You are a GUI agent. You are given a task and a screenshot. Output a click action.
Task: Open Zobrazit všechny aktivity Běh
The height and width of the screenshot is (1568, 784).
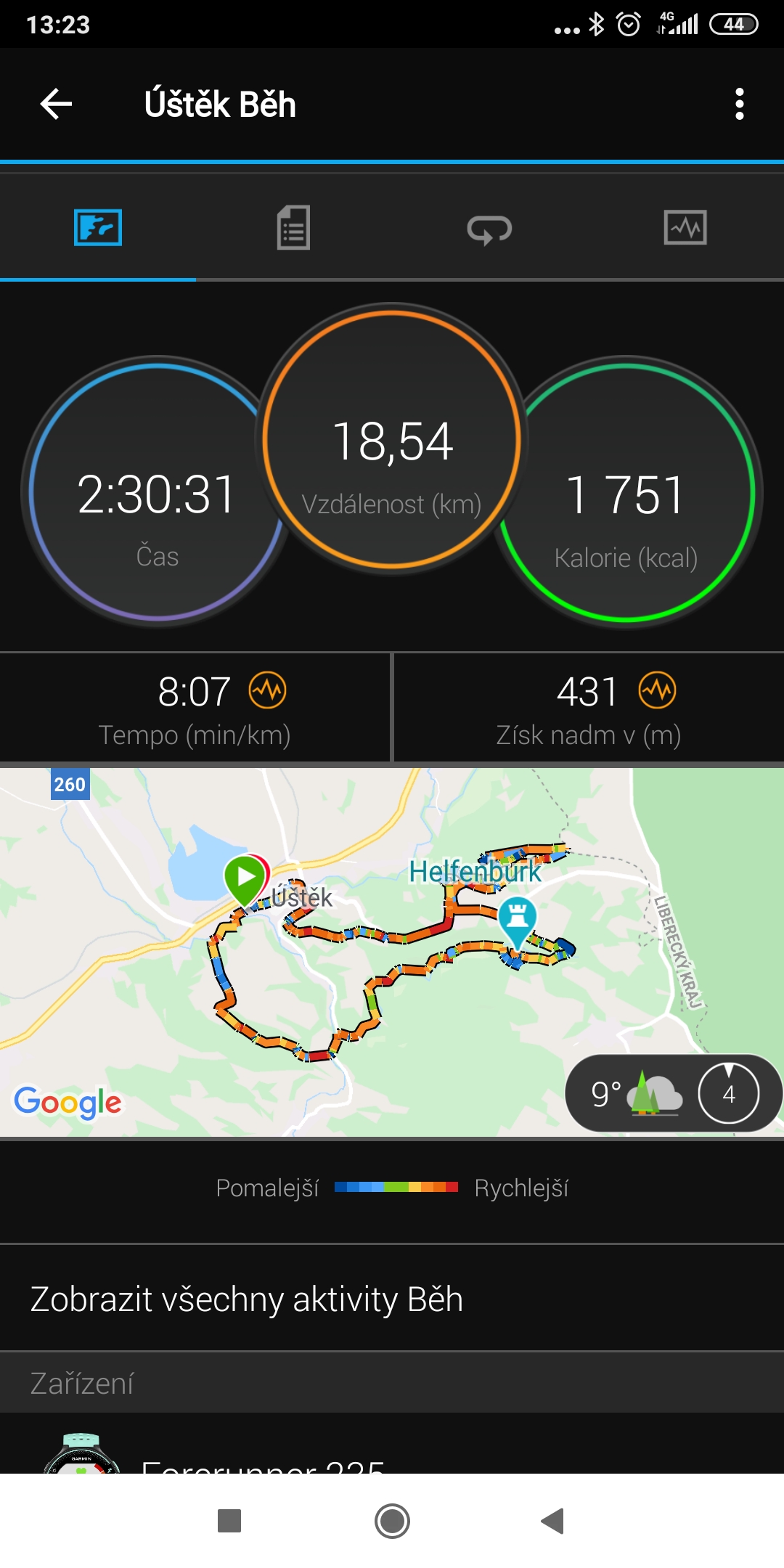point(392,1299)
